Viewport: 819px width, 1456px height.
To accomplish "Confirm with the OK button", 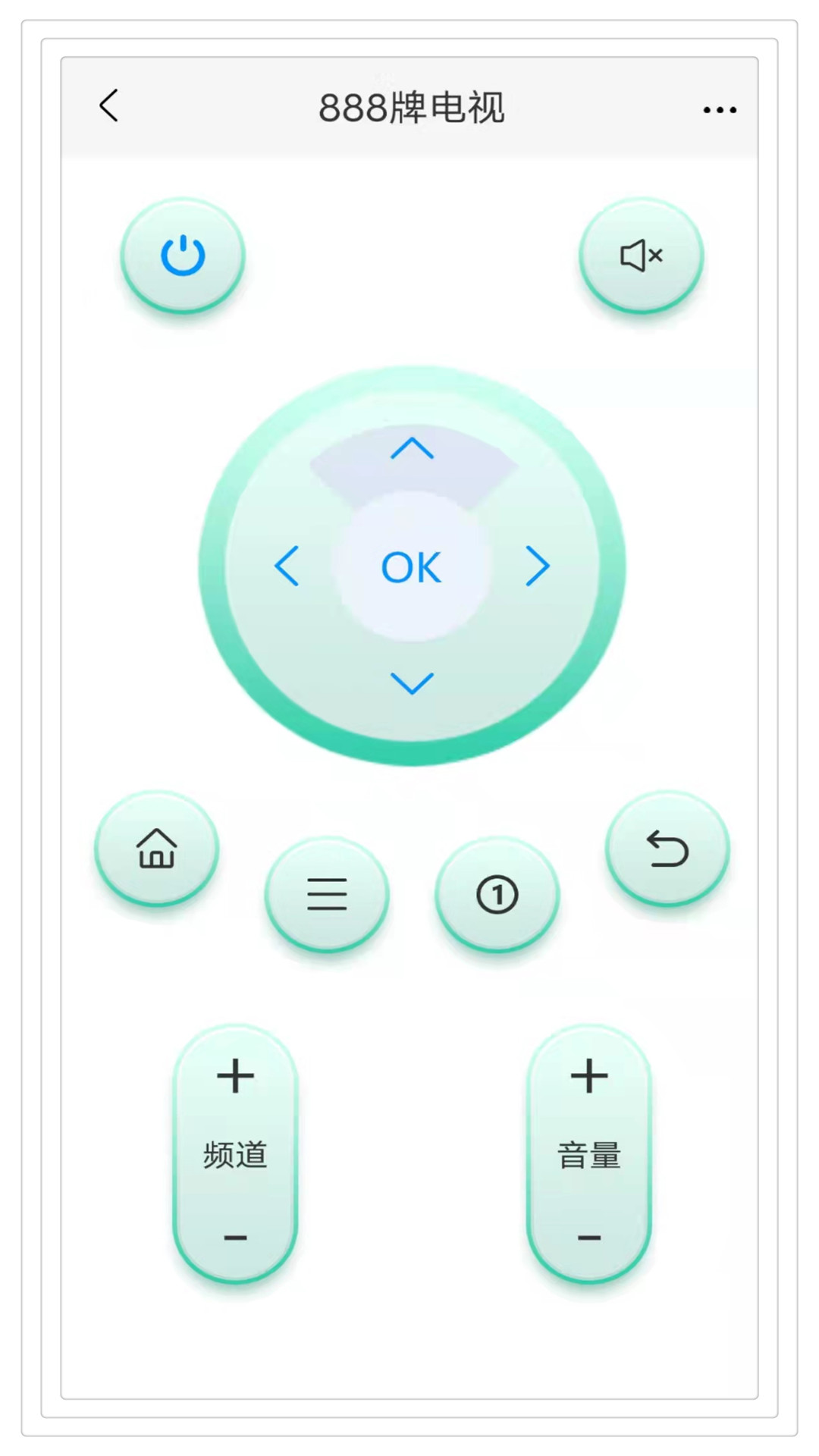I will point(411,567).
